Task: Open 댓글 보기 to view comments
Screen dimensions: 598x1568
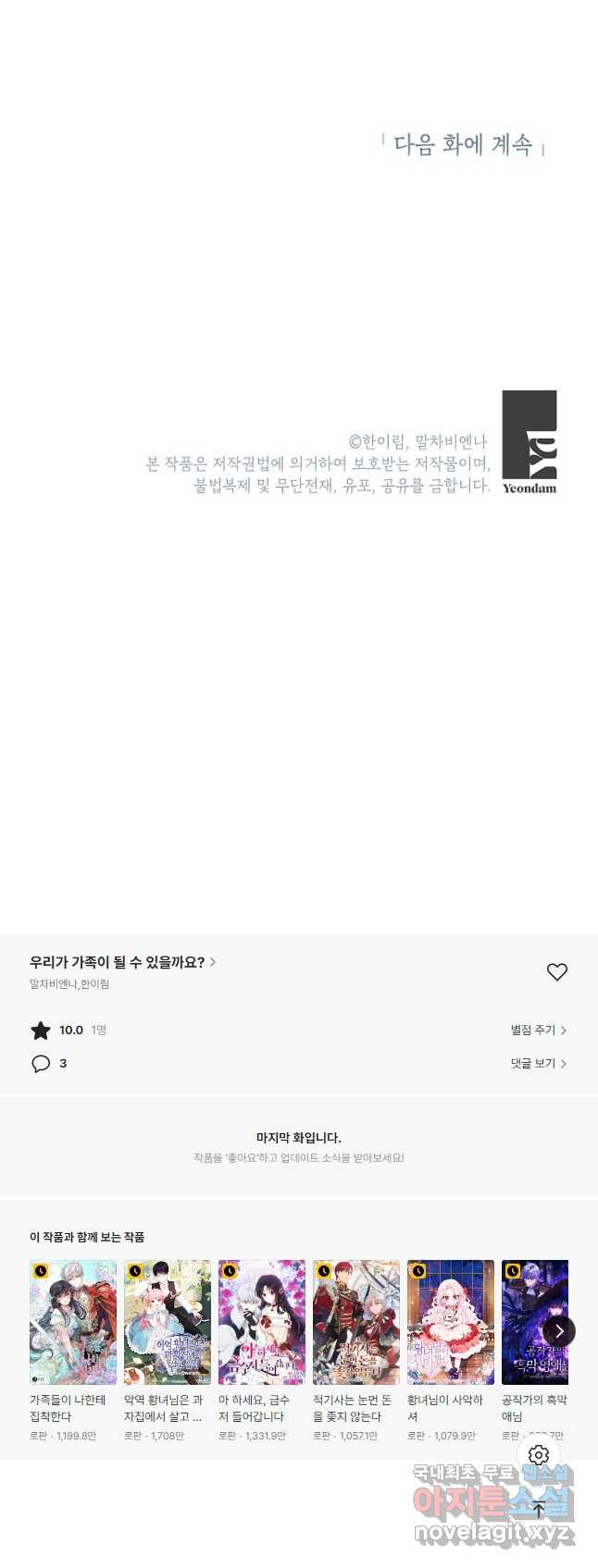Action: tap(538, 1064)
